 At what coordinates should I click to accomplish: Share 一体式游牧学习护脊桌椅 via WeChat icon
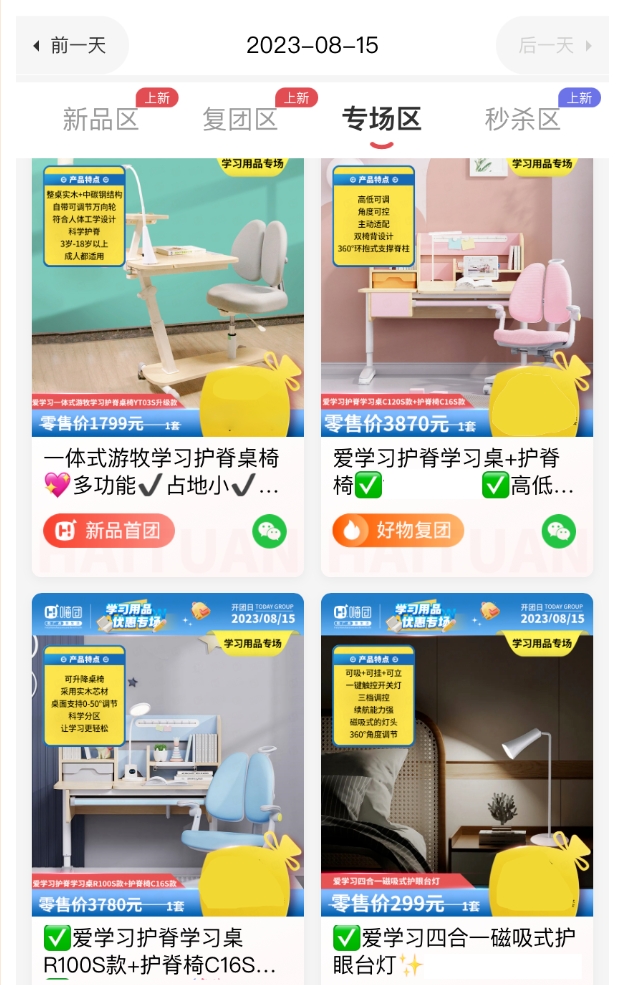click(x=269, y=531)
